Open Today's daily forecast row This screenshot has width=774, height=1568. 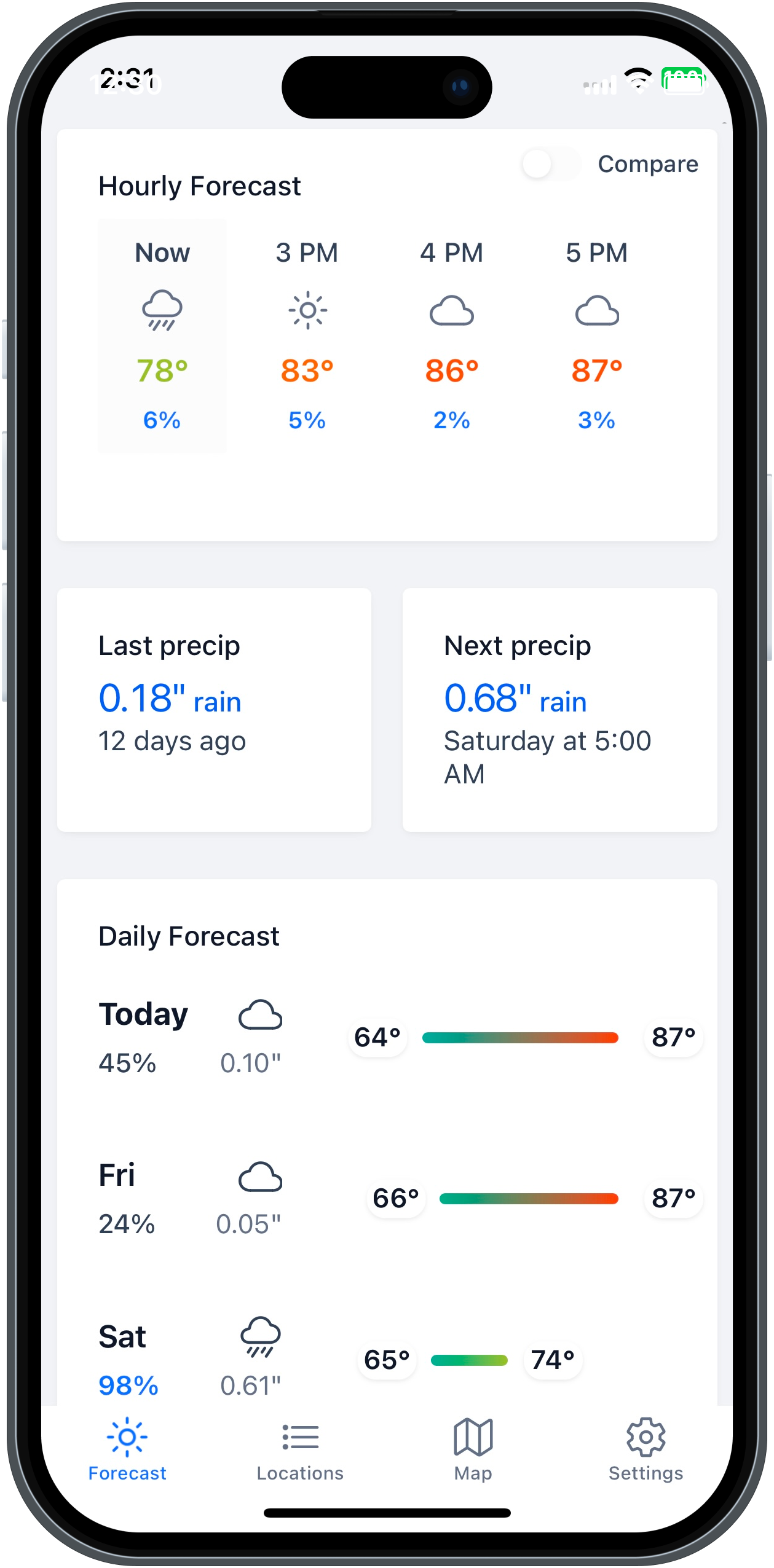coord(387,1037)
